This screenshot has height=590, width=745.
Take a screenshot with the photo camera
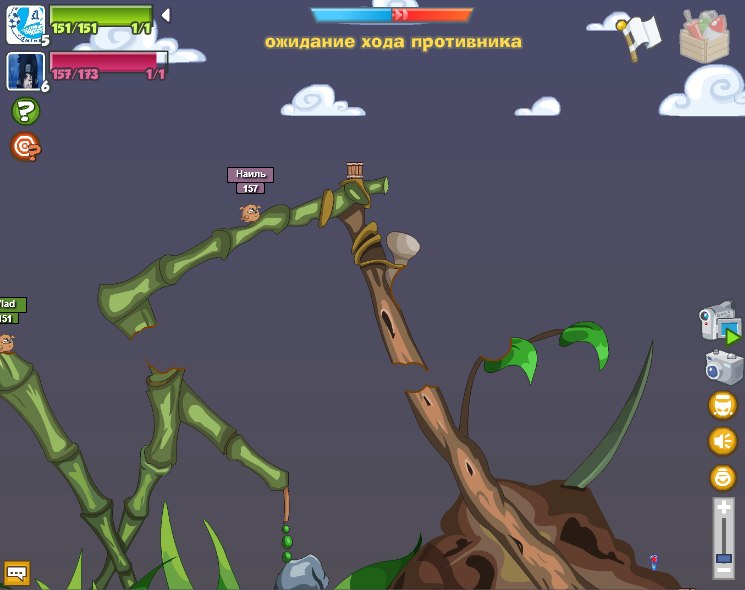723,366
